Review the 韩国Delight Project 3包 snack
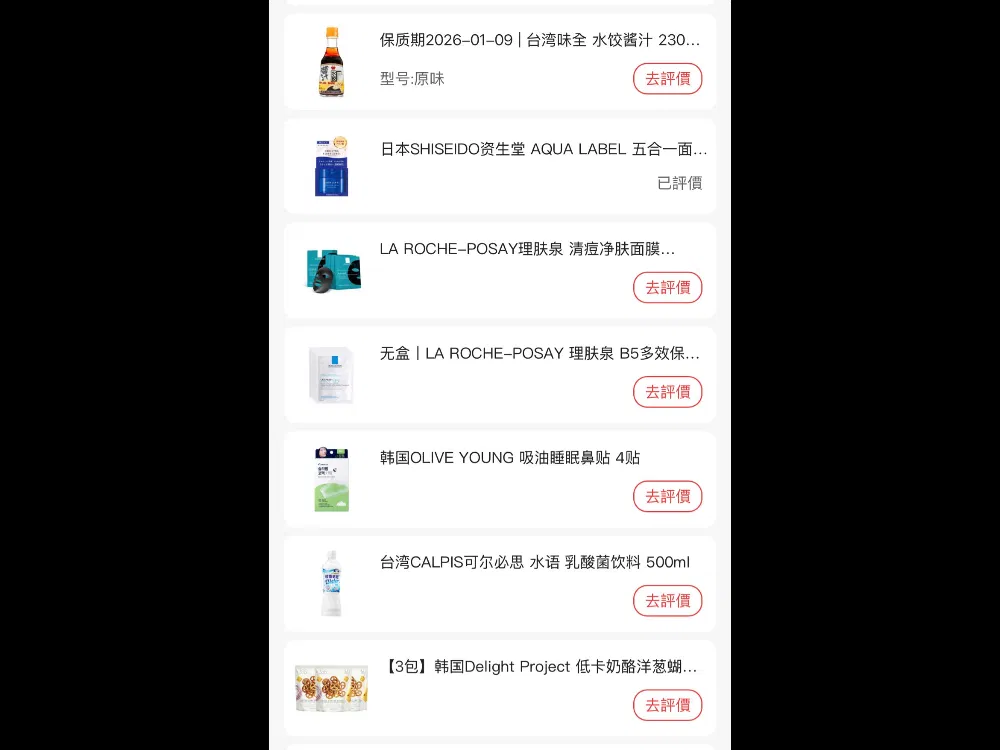This screenshot has height=750, width=1000. tap(667, 705)
